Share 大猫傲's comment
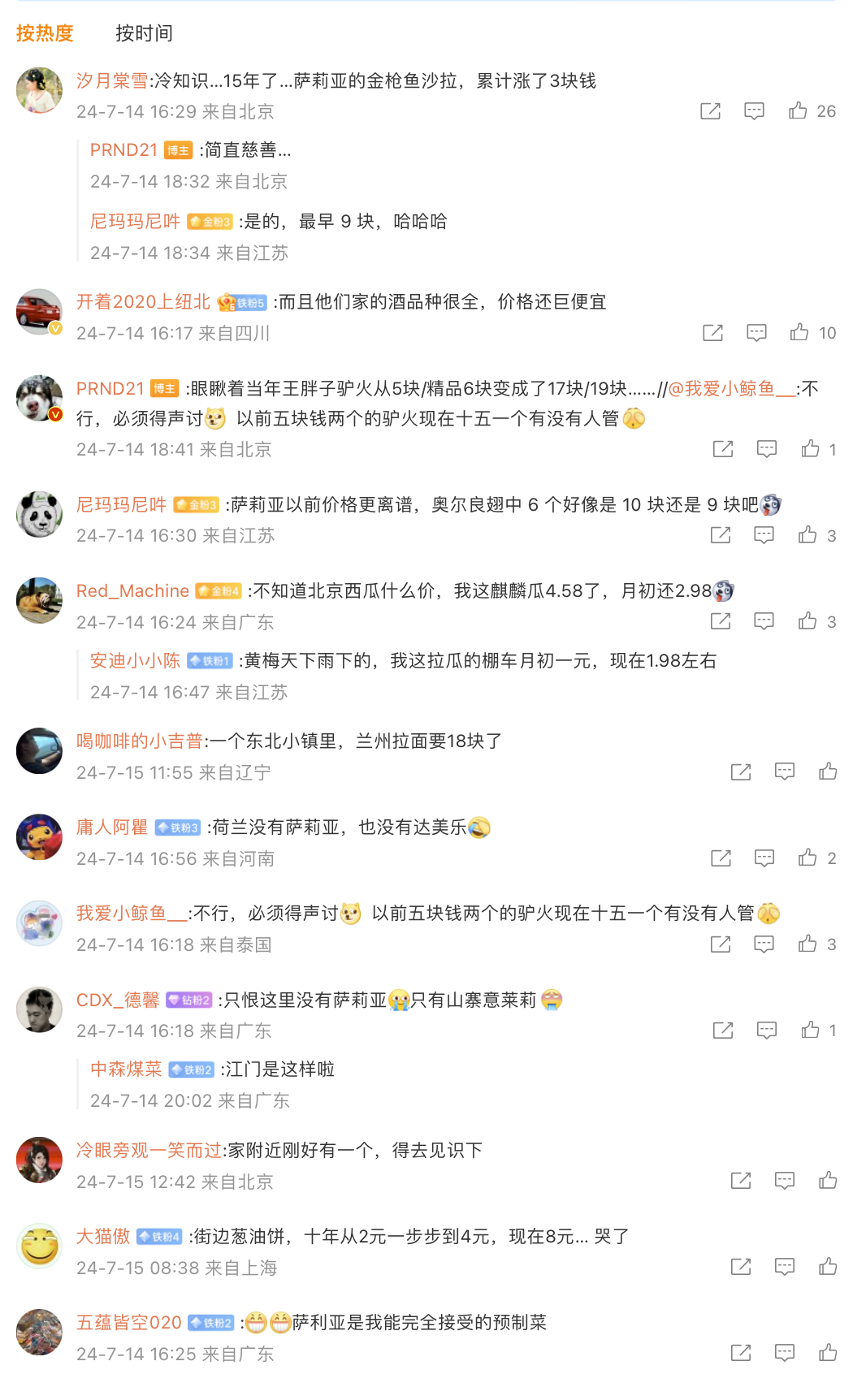 point(741,1267)
